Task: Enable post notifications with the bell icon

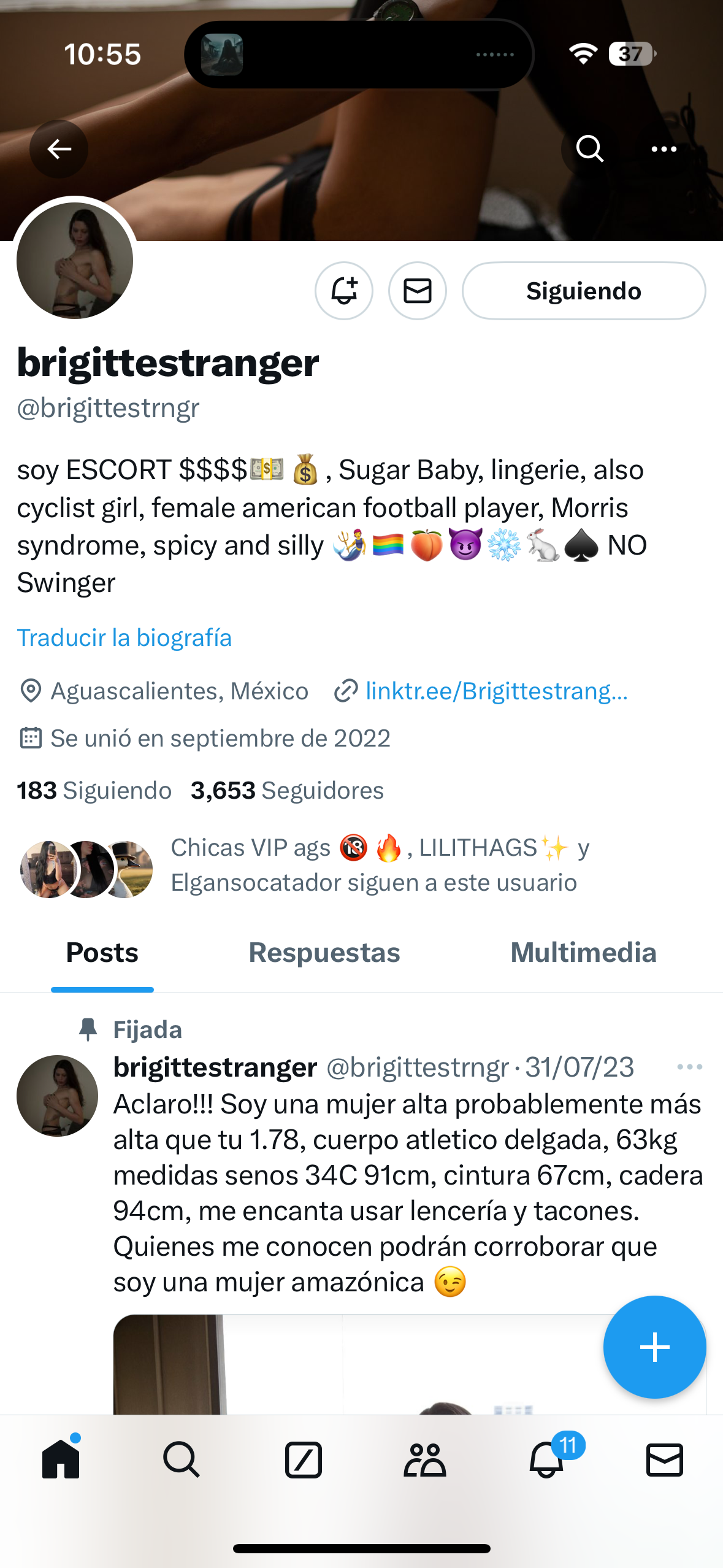Action: pos(344,291)
